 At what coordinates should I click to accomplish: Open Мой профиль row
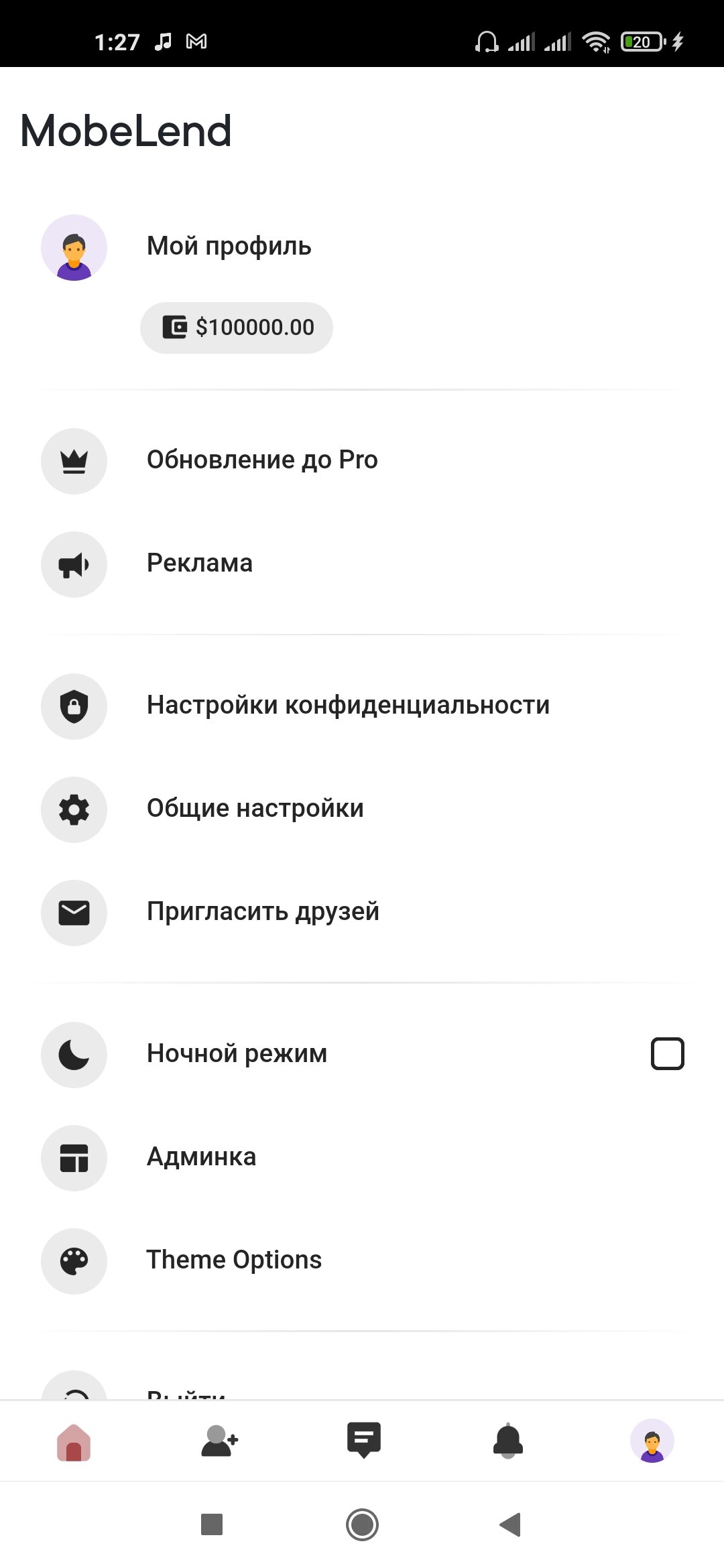(228, 247)
